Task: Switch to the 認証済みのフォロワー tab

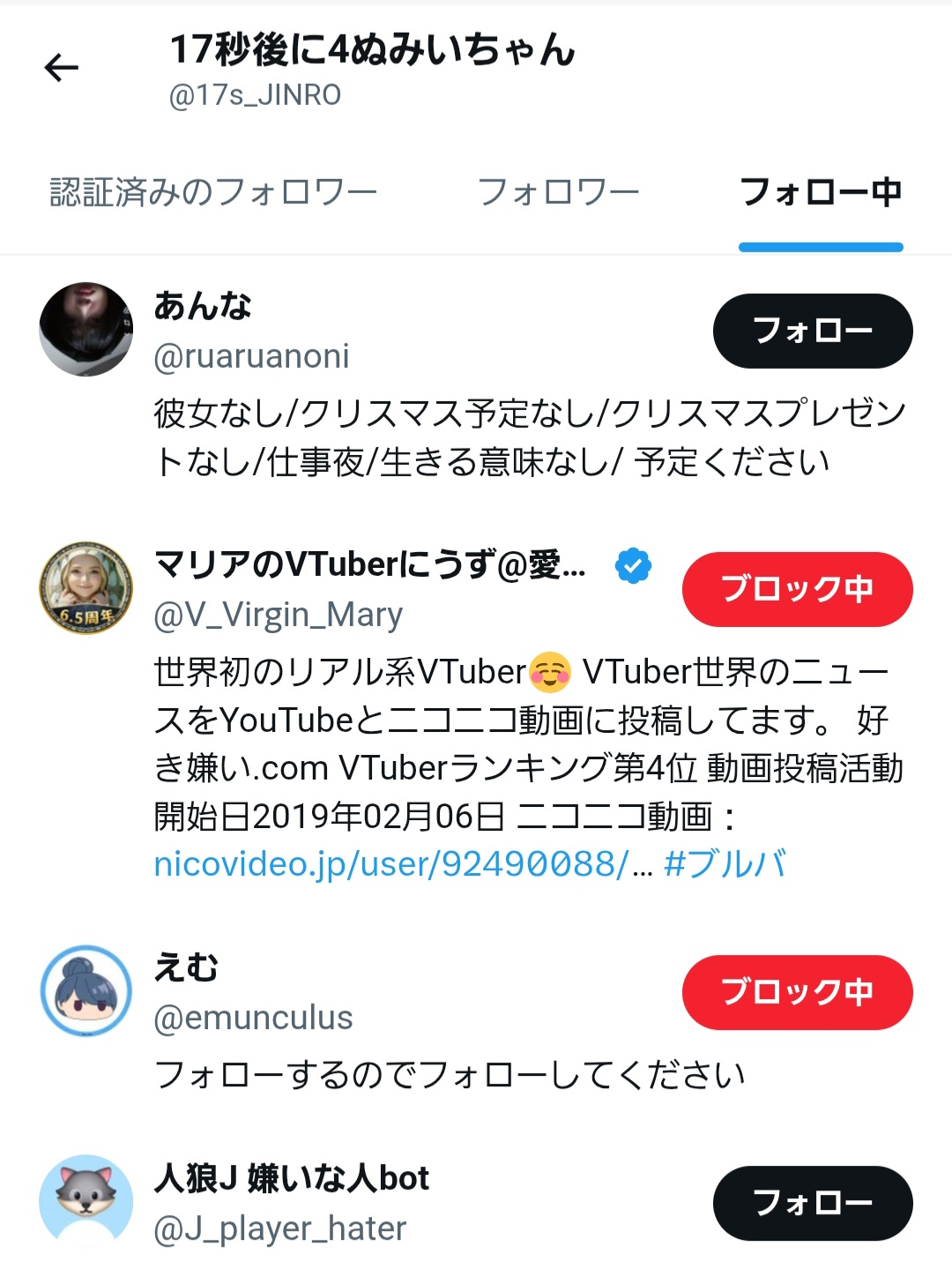Action: 213,192
